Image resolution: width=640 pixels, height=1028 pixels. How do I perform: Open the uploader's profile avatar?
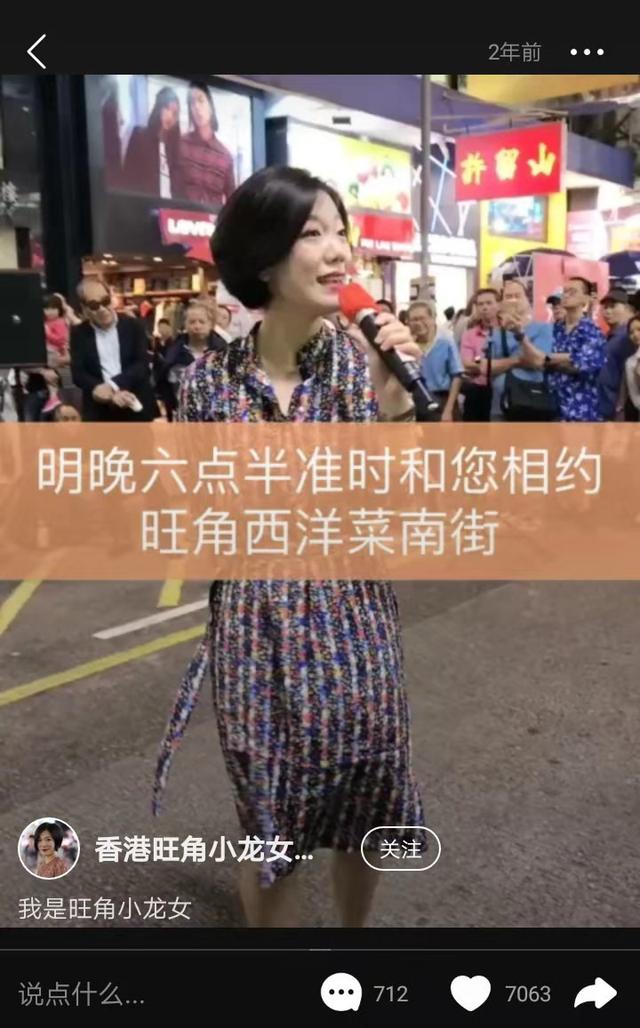[x=49, y=849]
